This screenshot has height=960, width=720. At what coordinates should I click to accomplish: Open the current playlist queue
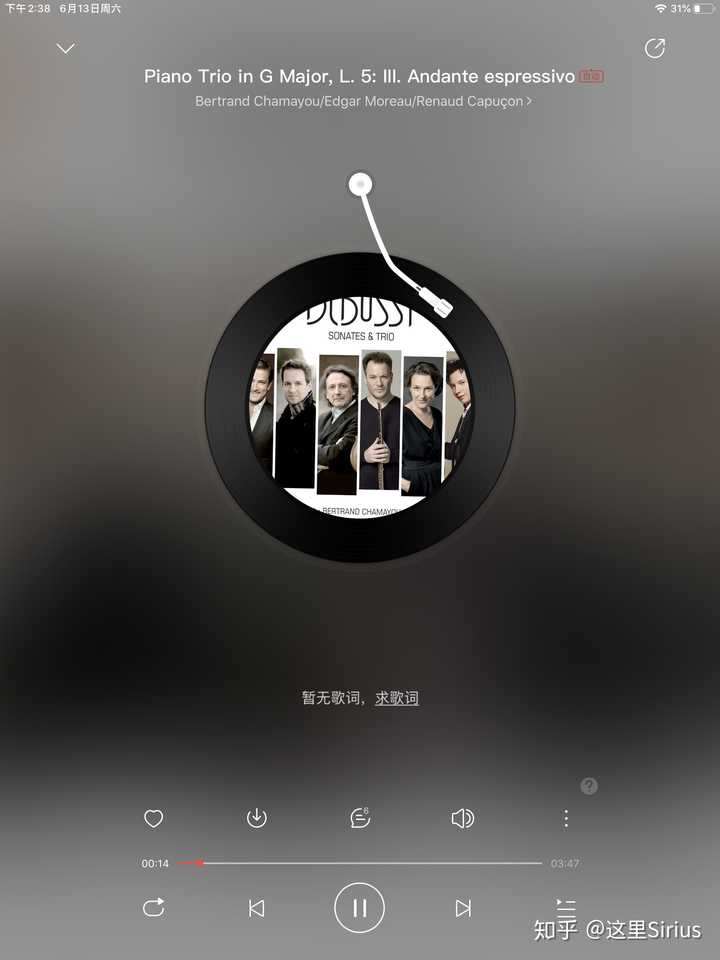(566, 906)
